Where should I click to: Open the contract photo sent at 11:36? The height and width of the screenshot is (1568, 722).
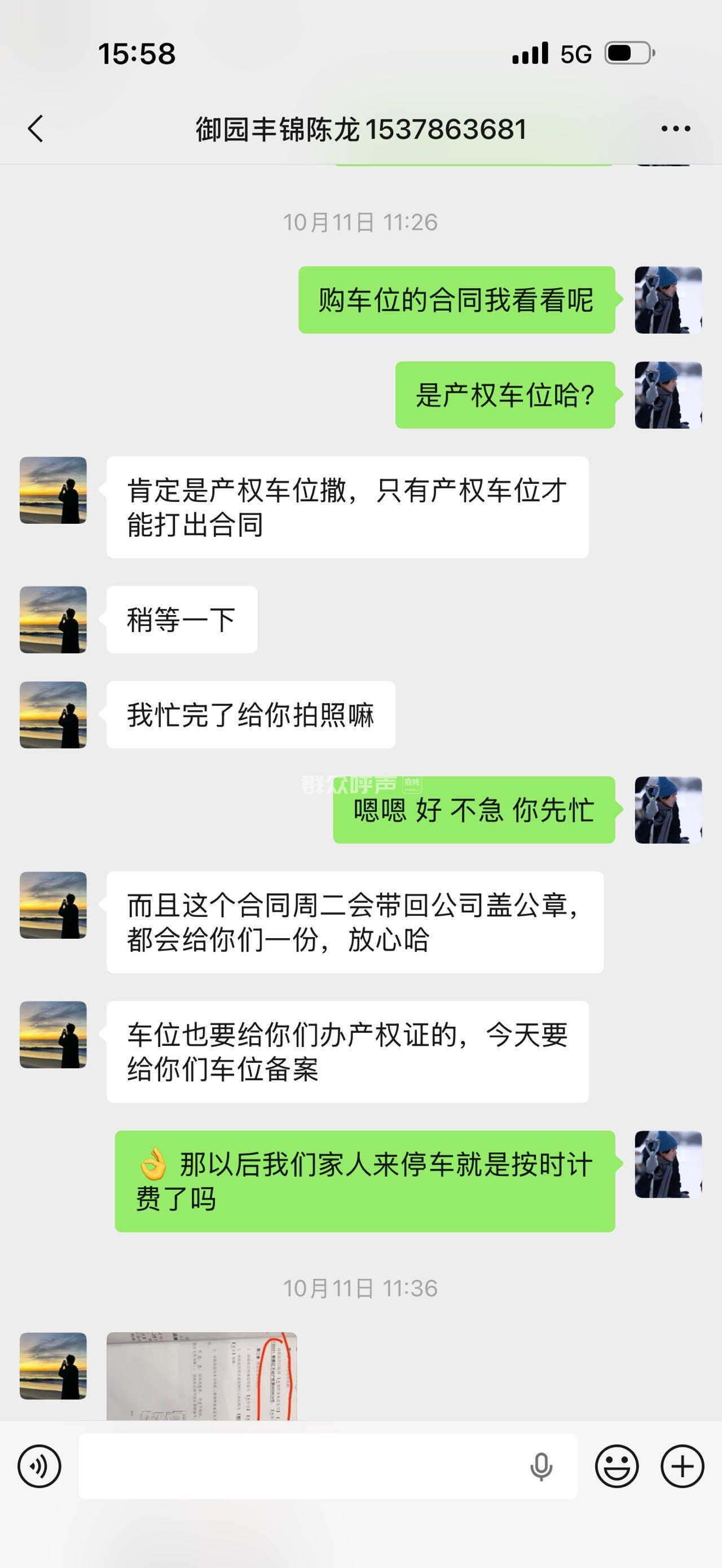(201, 1377)
